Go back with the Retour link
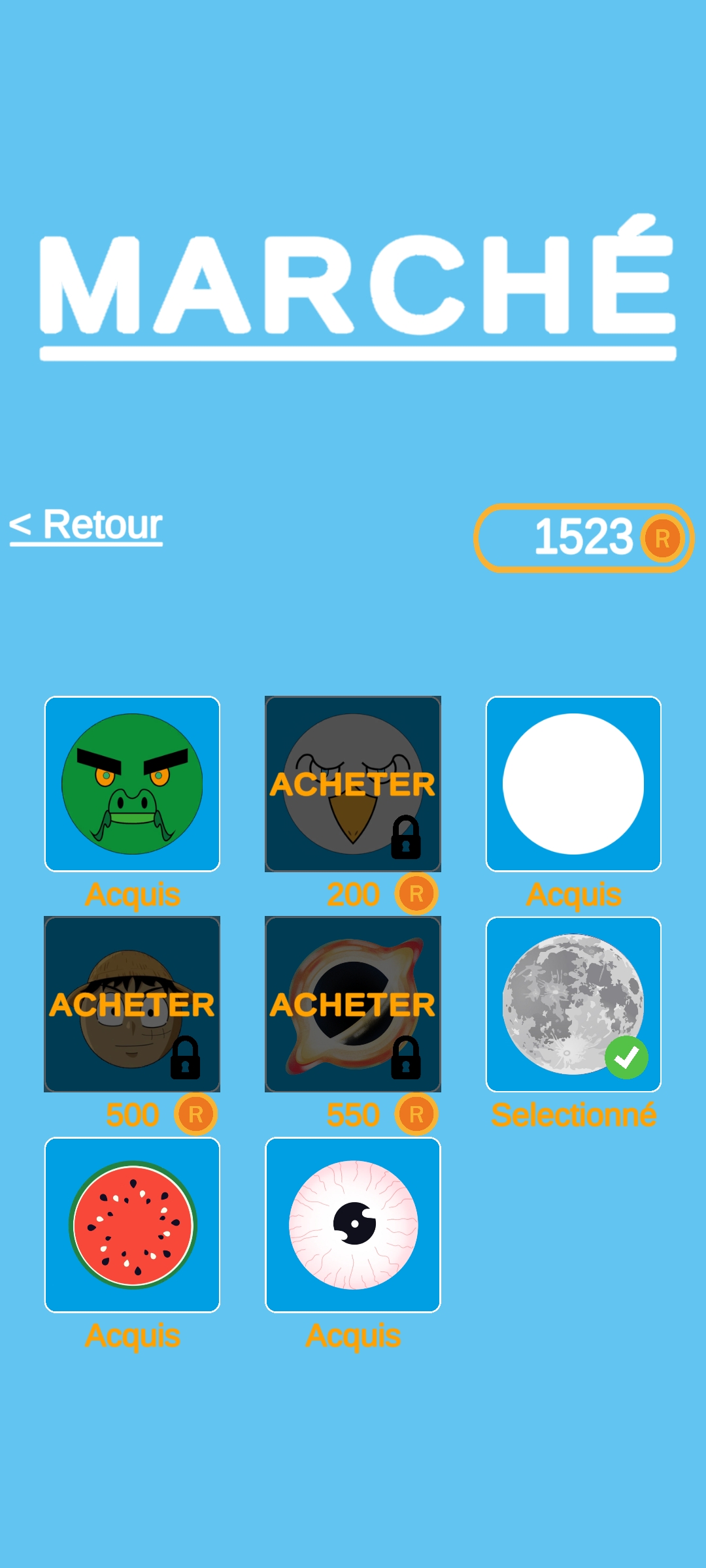 86,525
